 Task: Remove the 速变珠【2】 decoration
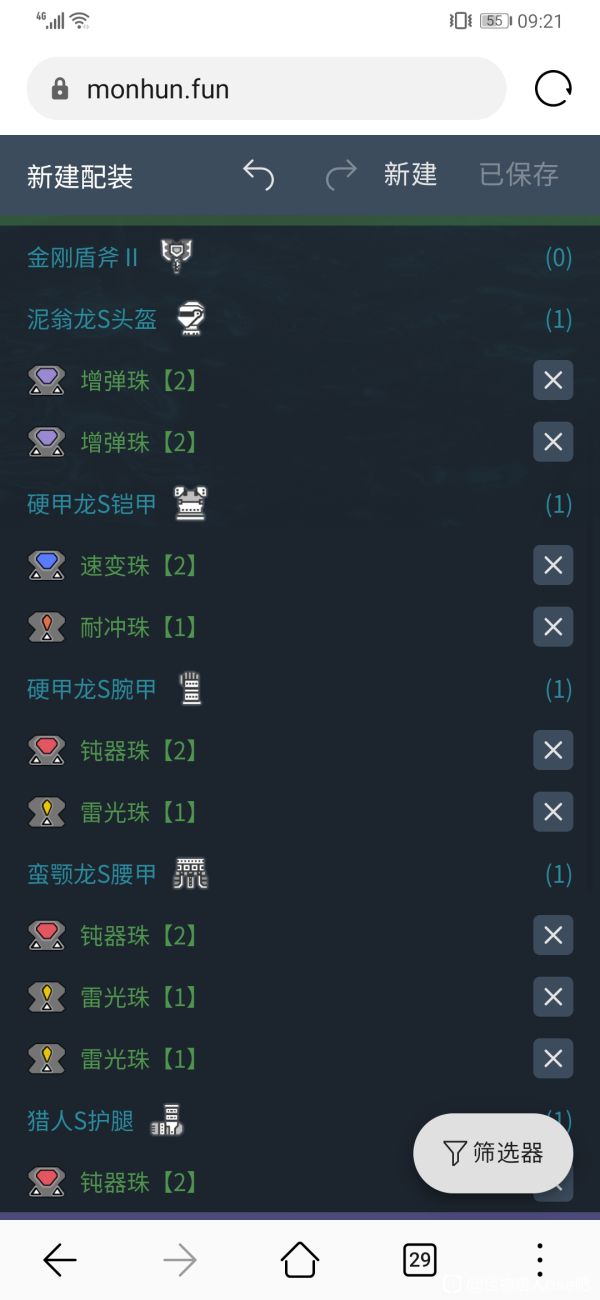[552, 566]
